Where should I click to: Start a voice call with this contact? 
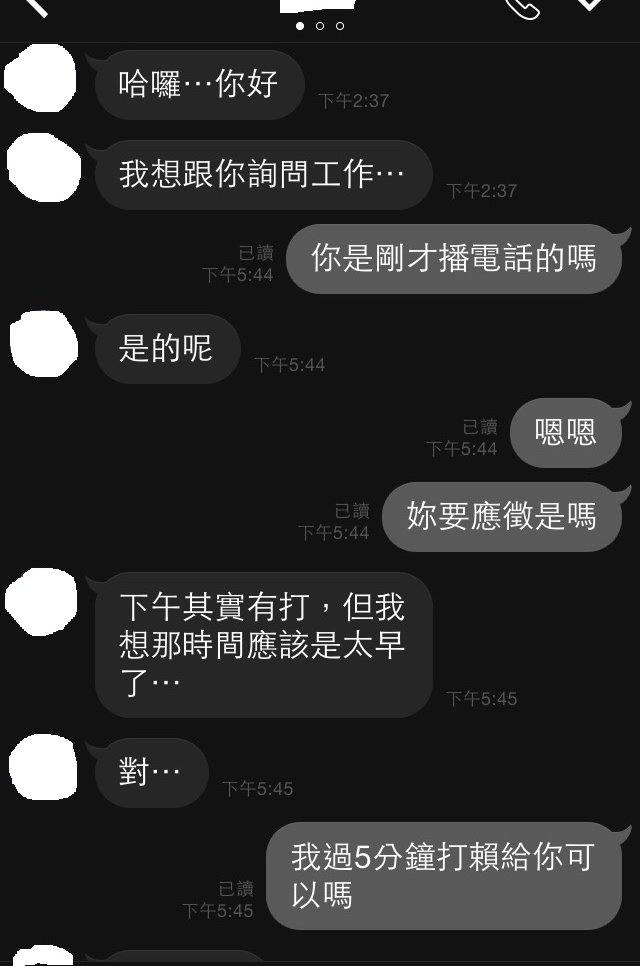[x=522, y=7]
